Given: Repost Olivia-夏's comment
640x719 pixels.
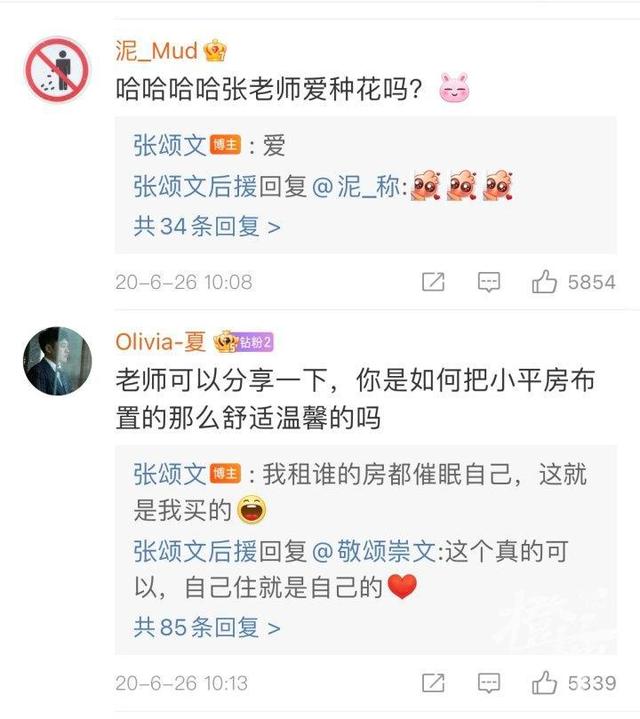Looking at the screenshot, I should [x=433, y=683].
